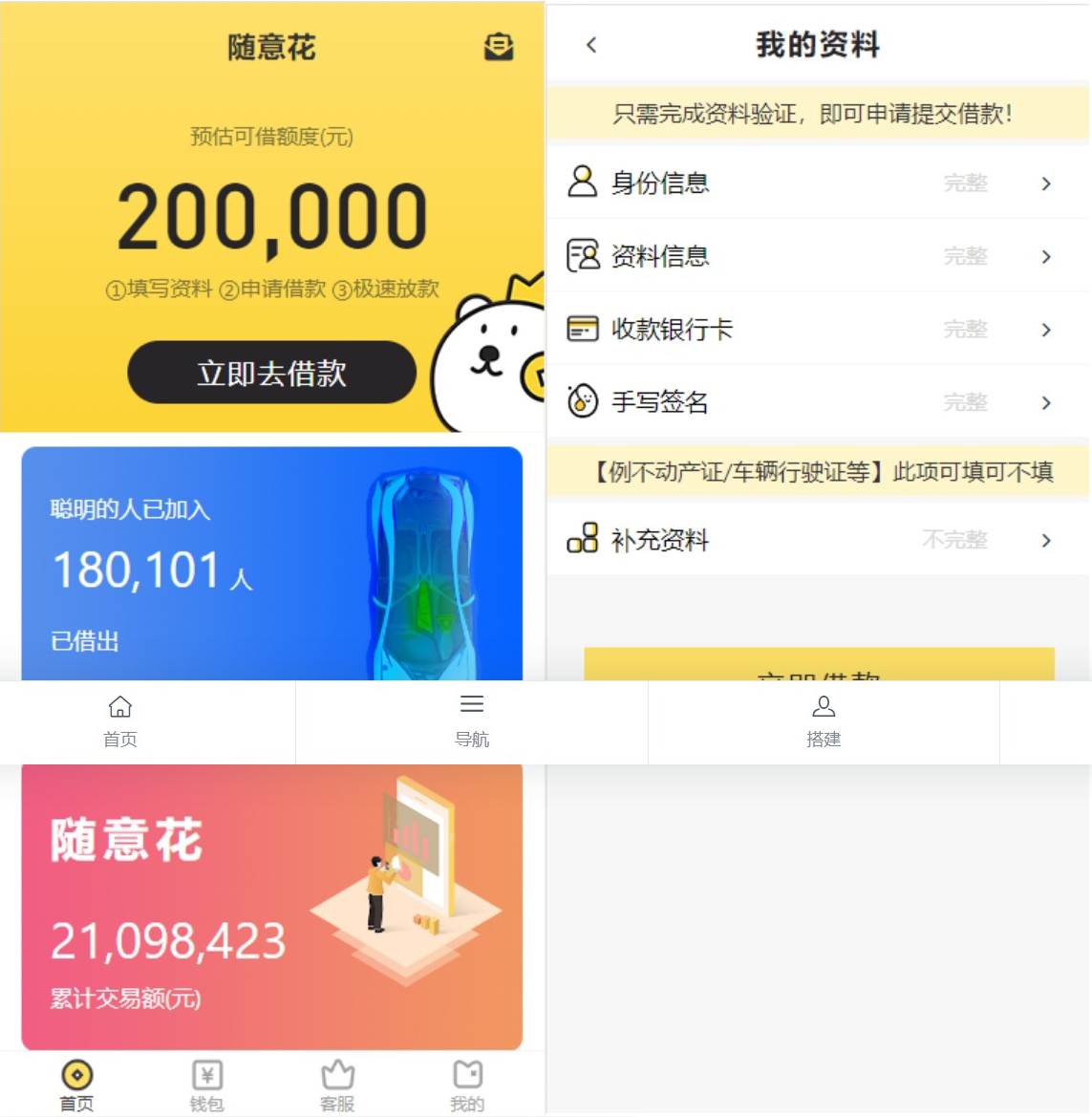This screenshot has height=1117, width=1092.
Task: Switch to the 导航 navigation tab
Action: pyautogui.click(x=471, y=721)
